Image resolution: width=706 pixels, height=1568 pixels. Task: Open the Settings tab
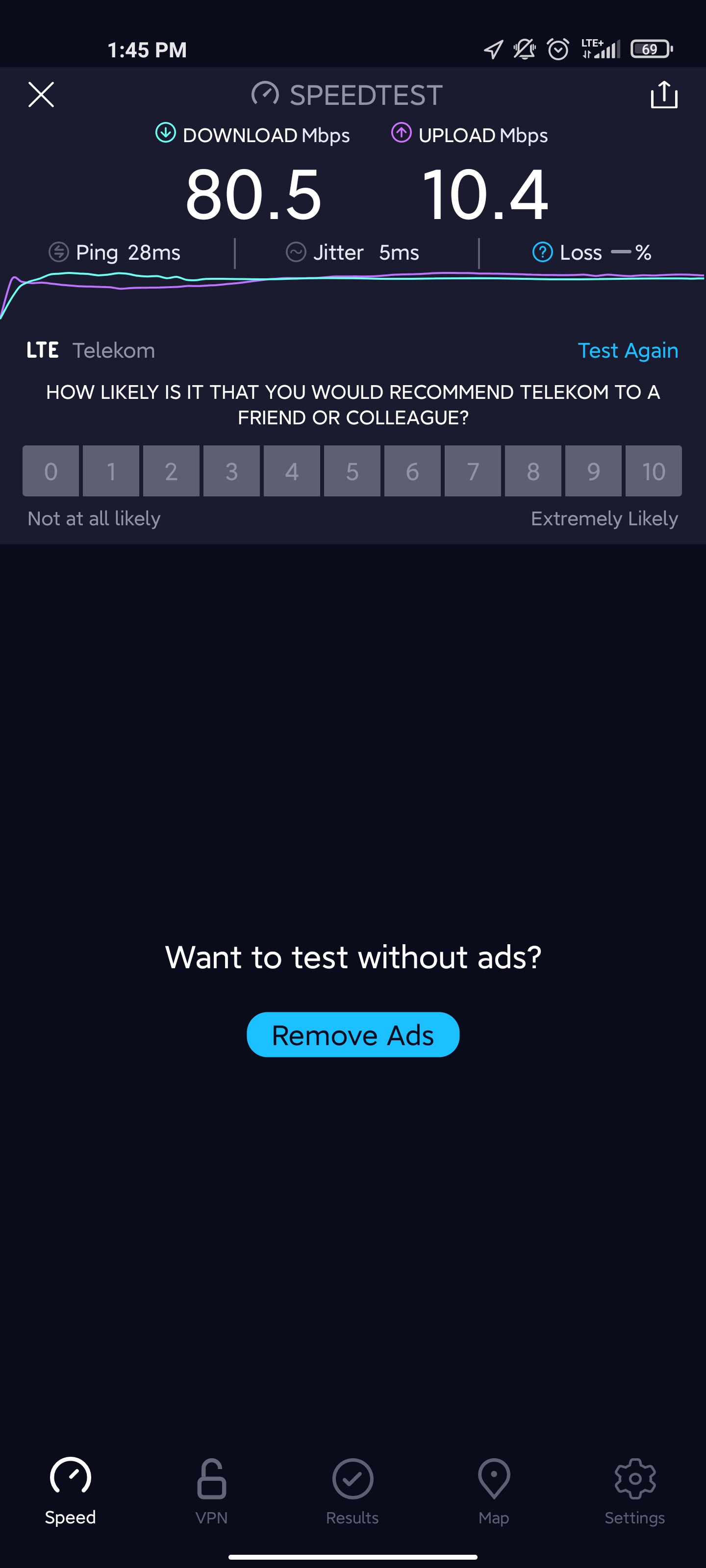click(635, 1491)
